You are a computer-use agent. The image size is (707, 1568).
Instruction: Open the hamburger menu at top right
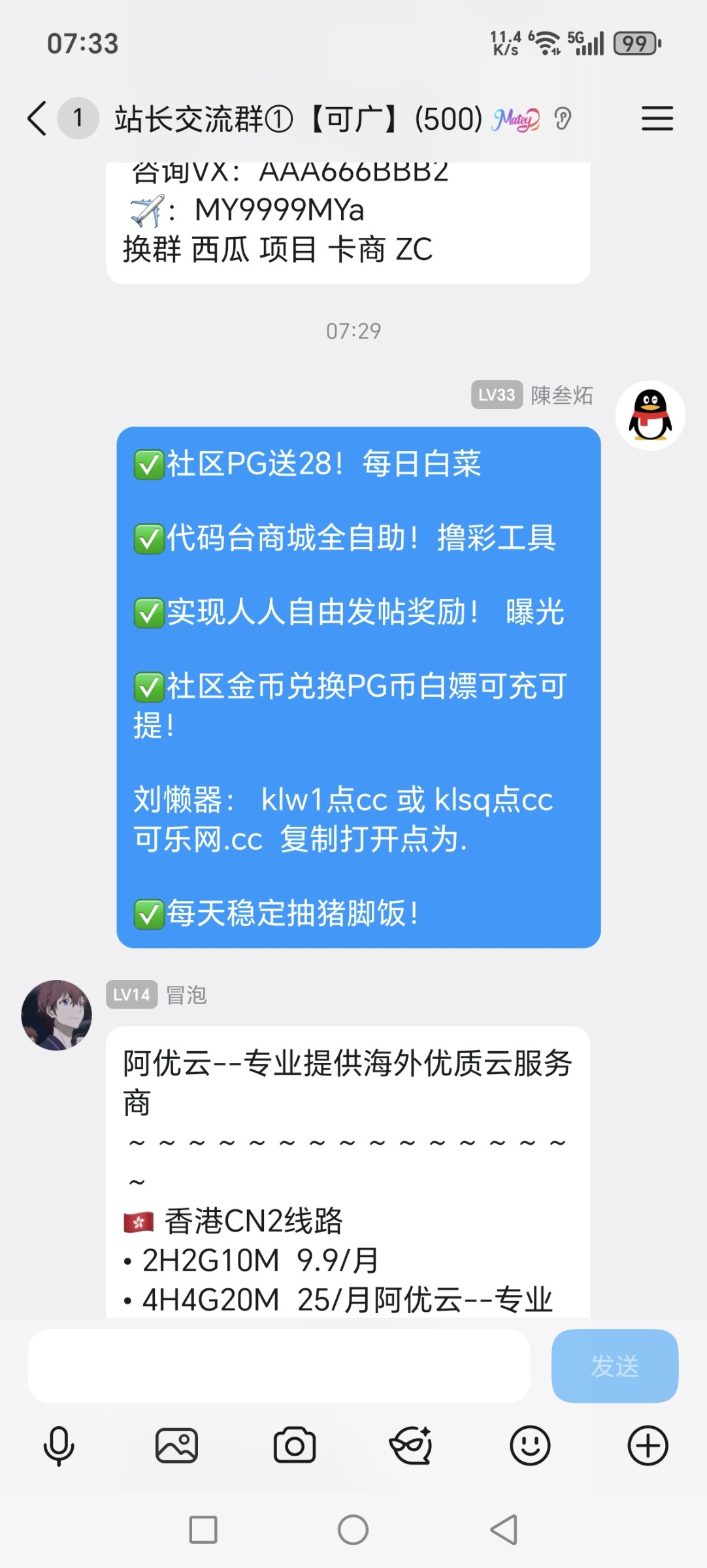[658, 119]
